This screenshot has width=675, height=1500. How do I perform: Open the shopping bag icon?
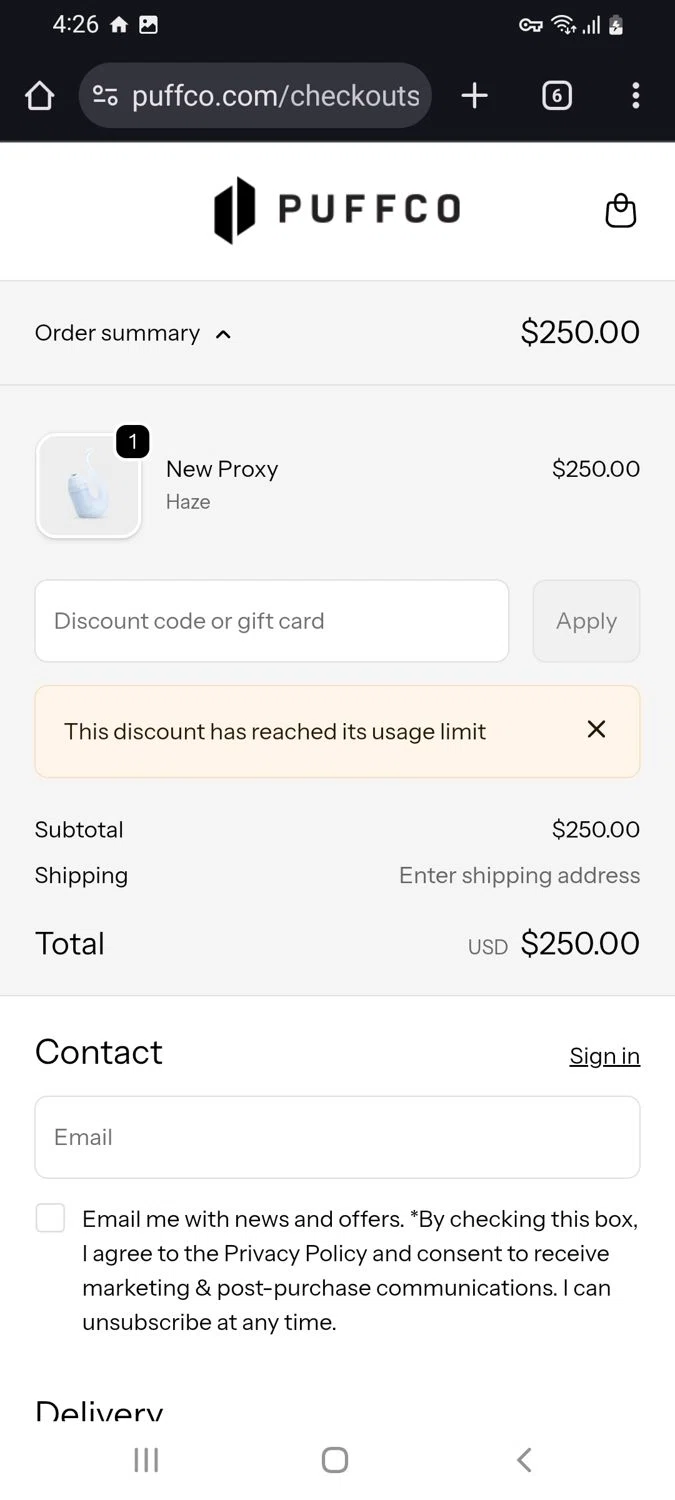[620, 211]
